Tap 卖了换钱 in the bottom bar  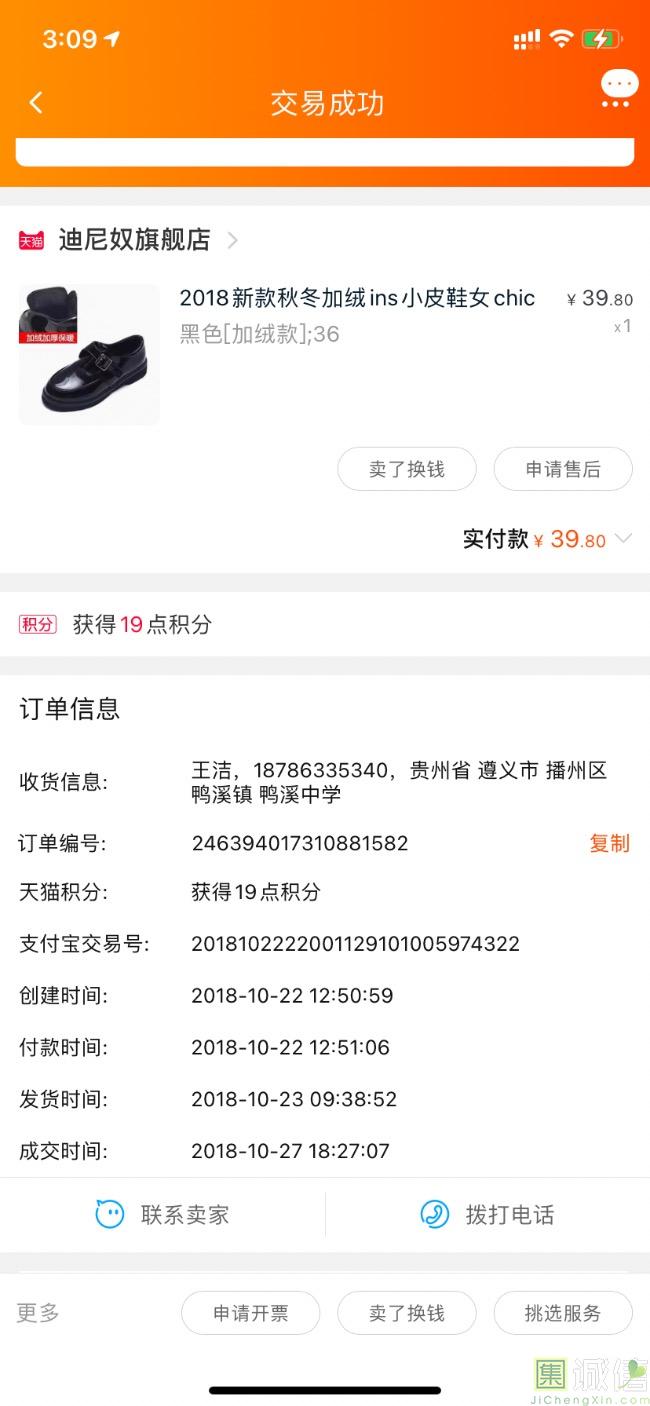pos(406,1313)
